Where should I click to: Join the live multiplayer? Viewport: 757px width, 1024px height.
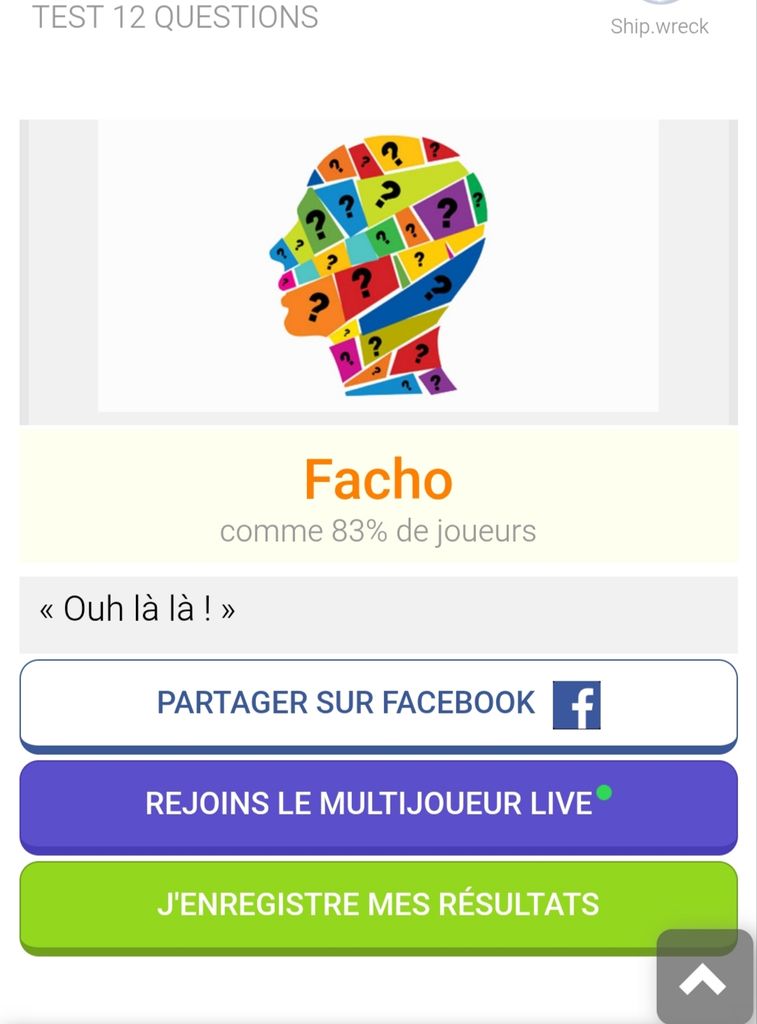coord(378,804)
